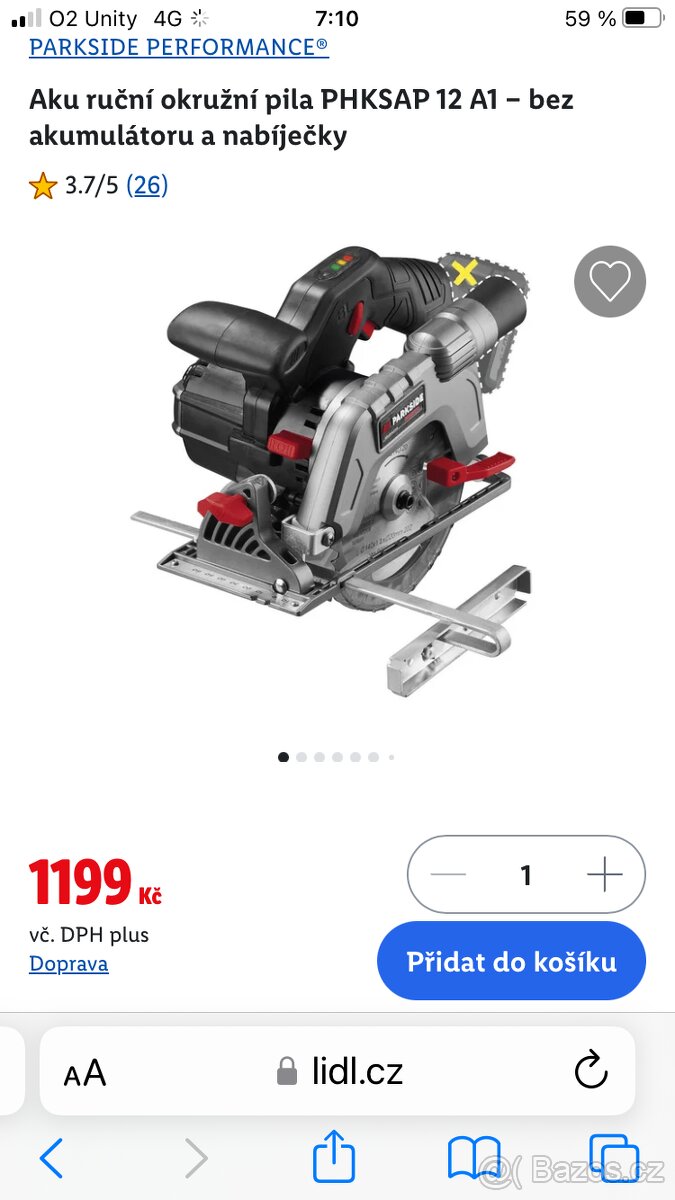Reload the lidl.cz page
The width and height of the screenshot is (675, 1200).
point(591,1071)
